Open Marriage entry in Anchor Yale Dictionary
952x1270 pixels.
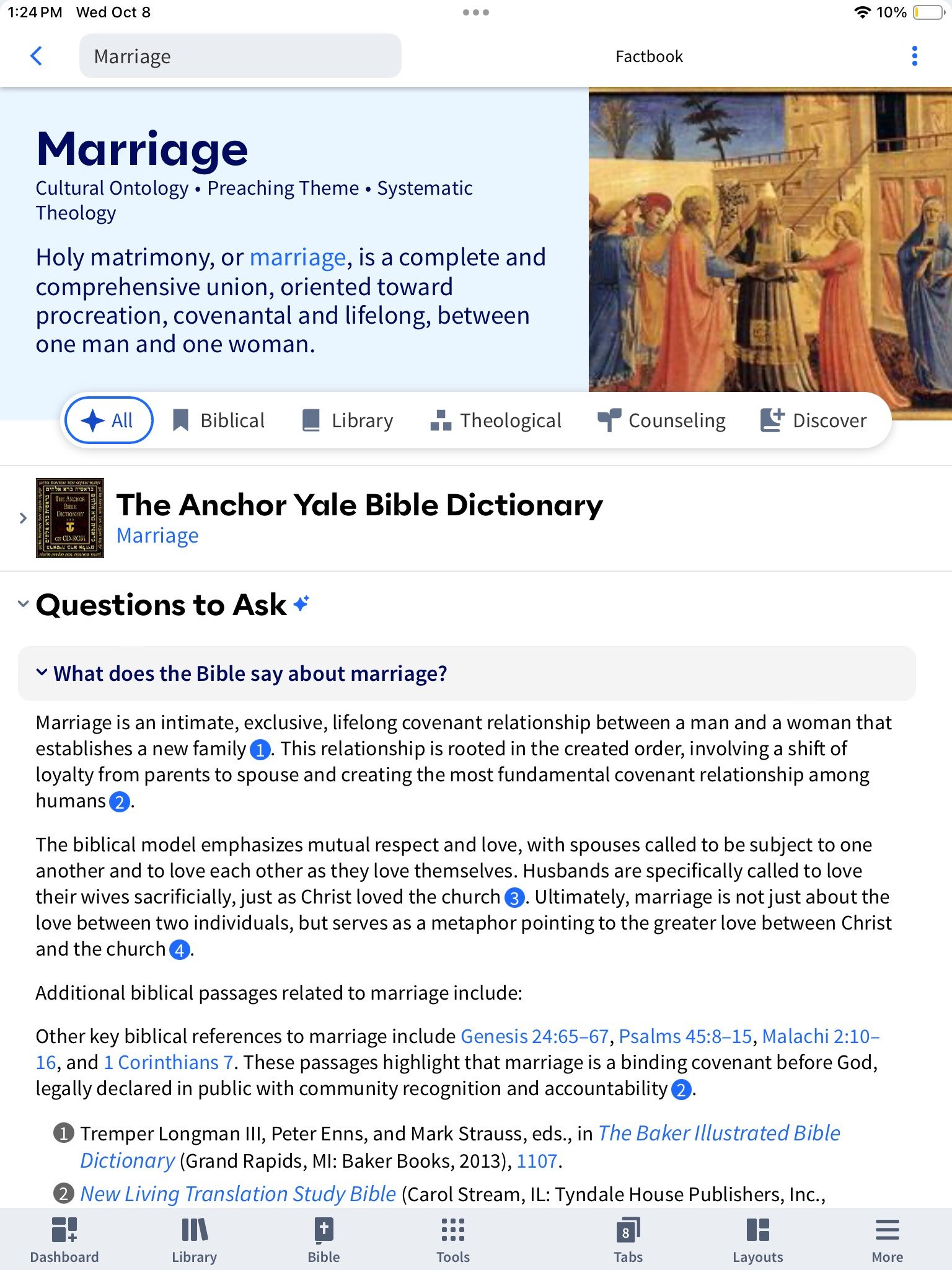point(157,535)
